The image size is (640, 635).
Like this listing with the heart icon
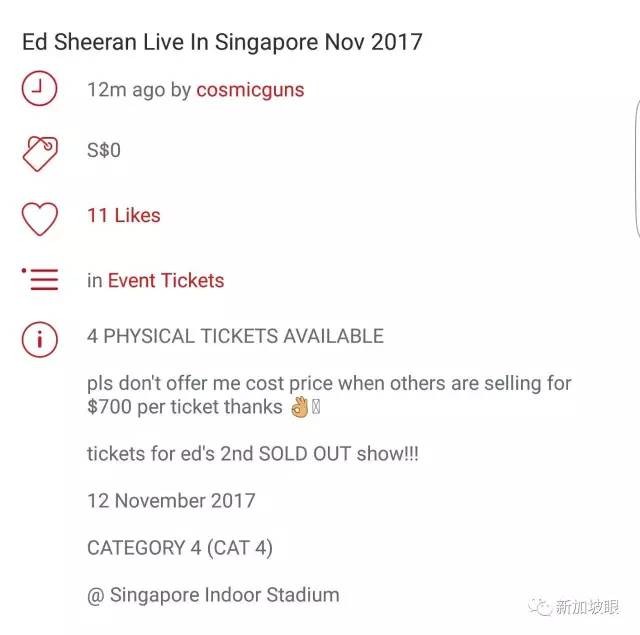pos(39,218)
